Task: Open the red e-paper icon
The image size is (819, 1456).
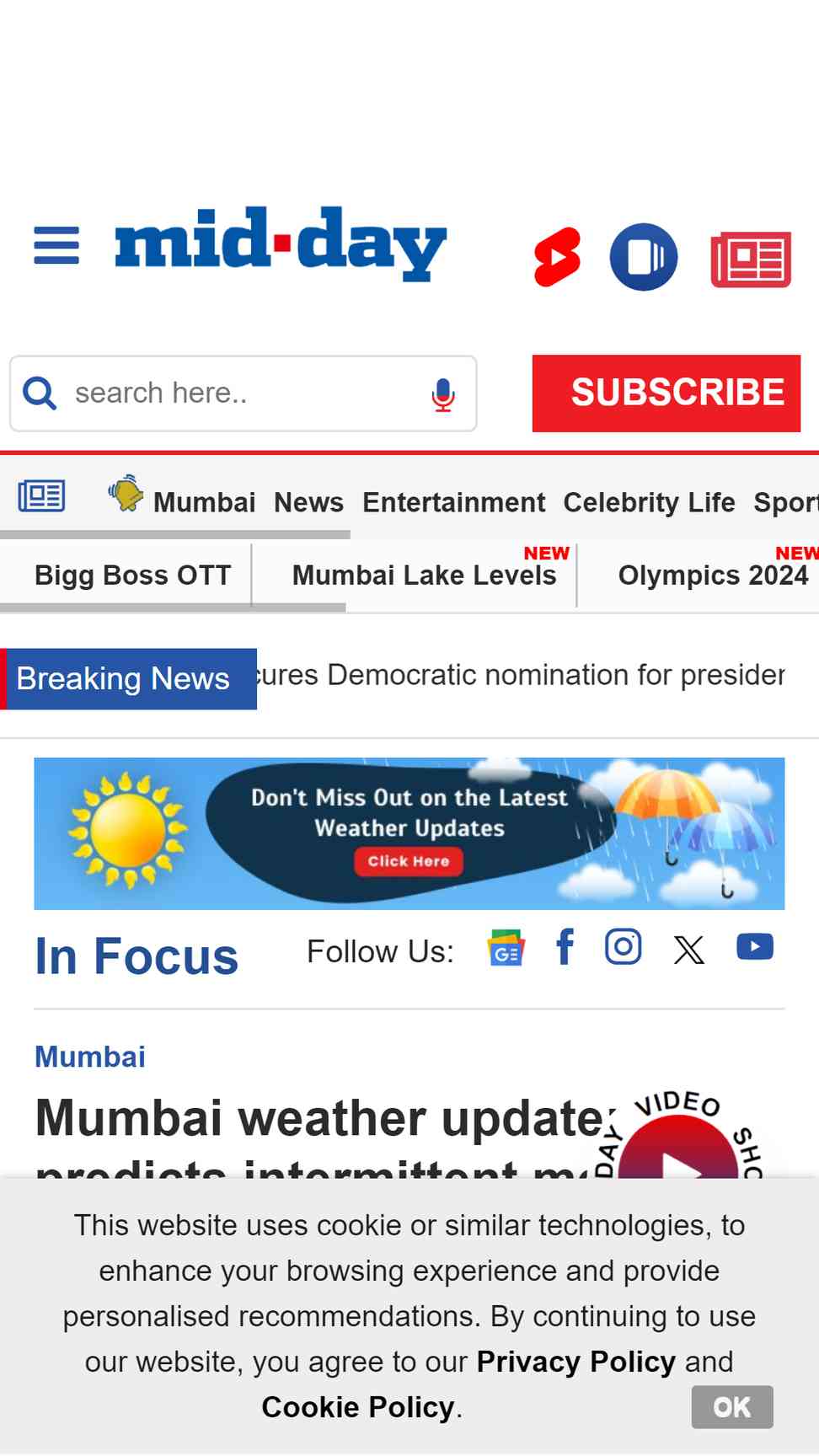Action: click(x=751, y=260)
